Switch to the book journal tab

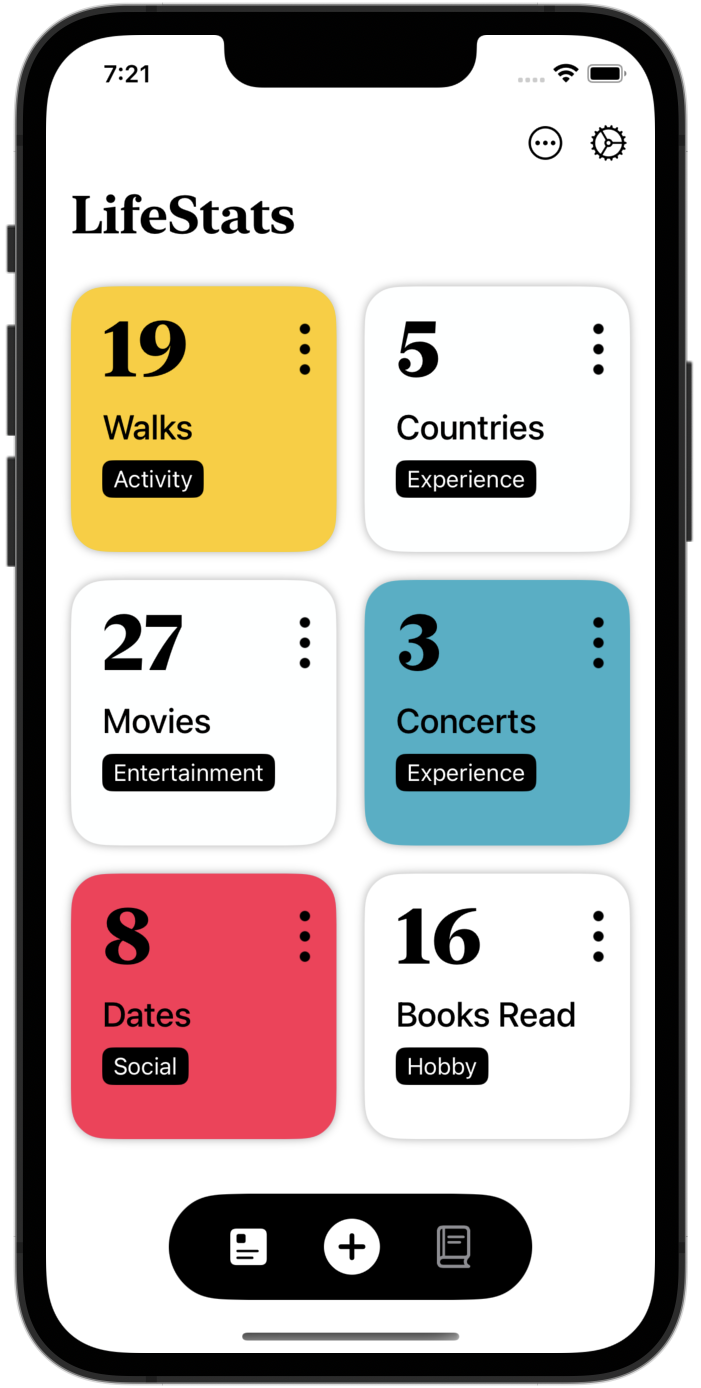pyautogui.click(x=453, y=1247)
